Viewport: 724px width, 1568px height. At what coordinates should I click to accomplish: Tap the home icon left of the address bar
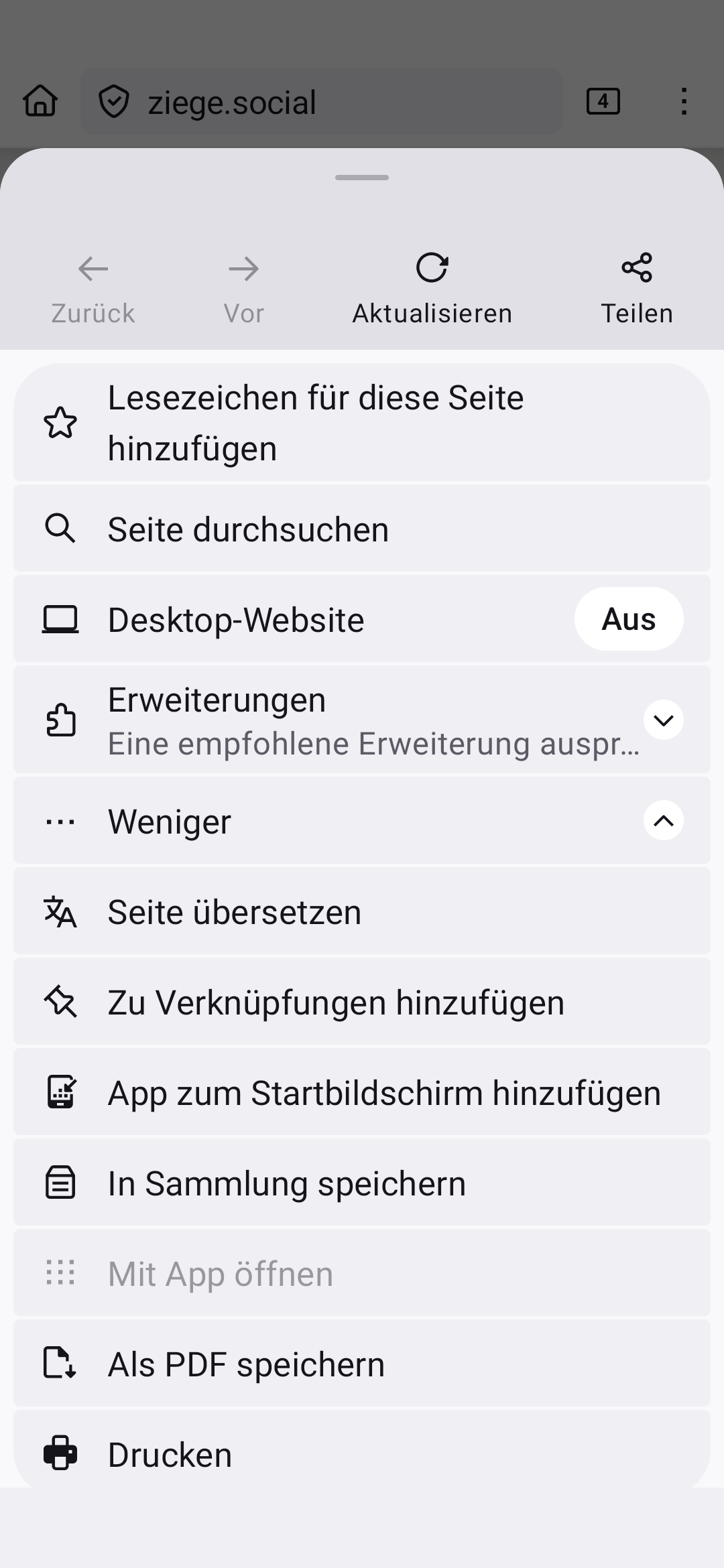38,101
